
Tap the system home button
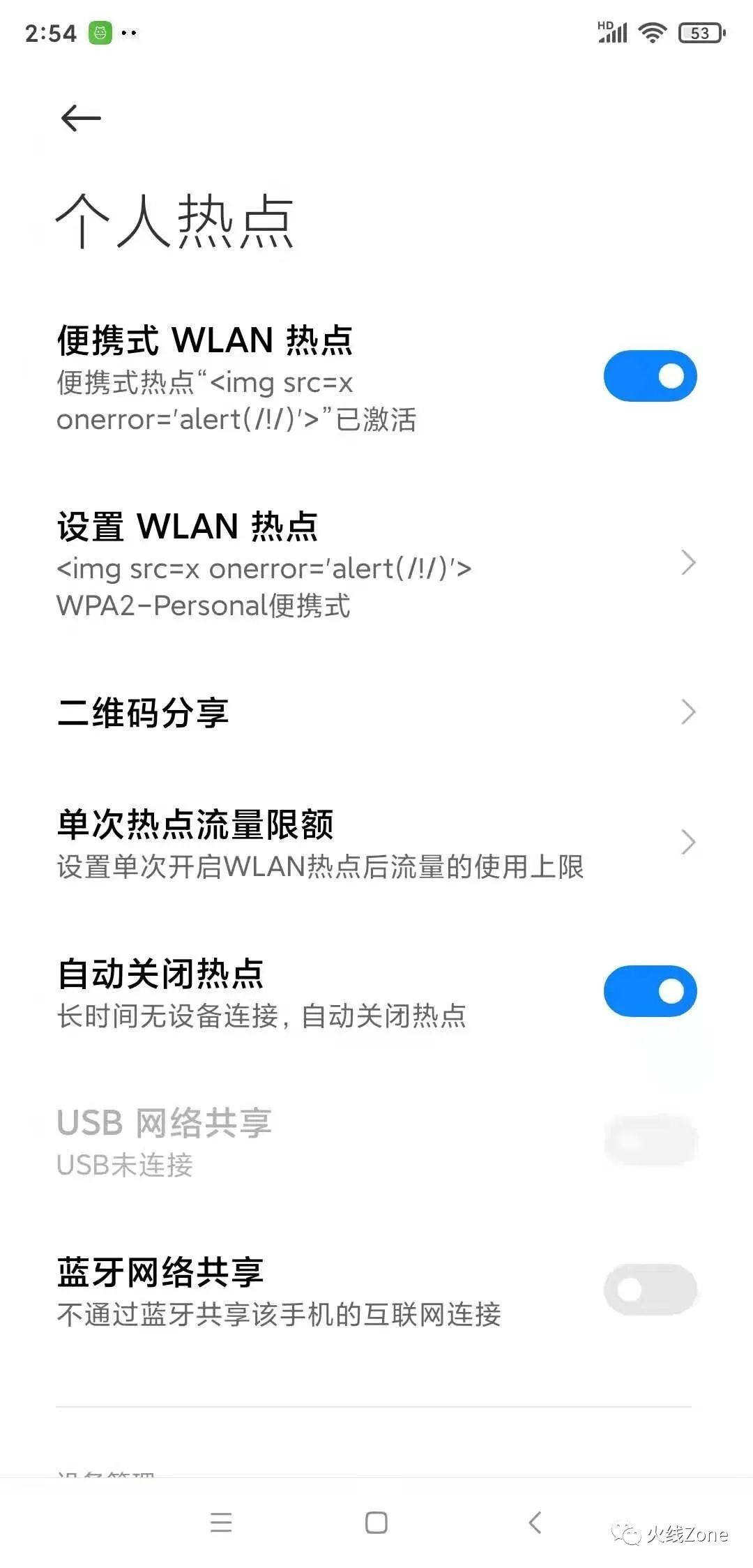pos(376,1522)
